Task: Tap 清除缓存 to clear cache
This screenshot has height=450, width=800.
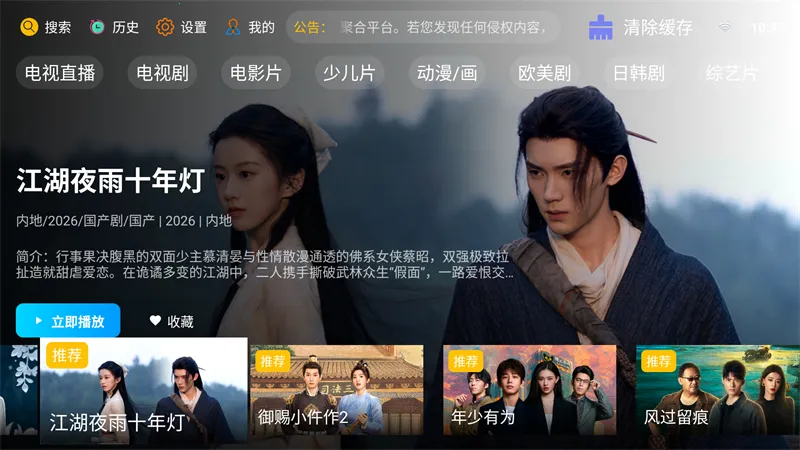Action: (x=641, y=27)
